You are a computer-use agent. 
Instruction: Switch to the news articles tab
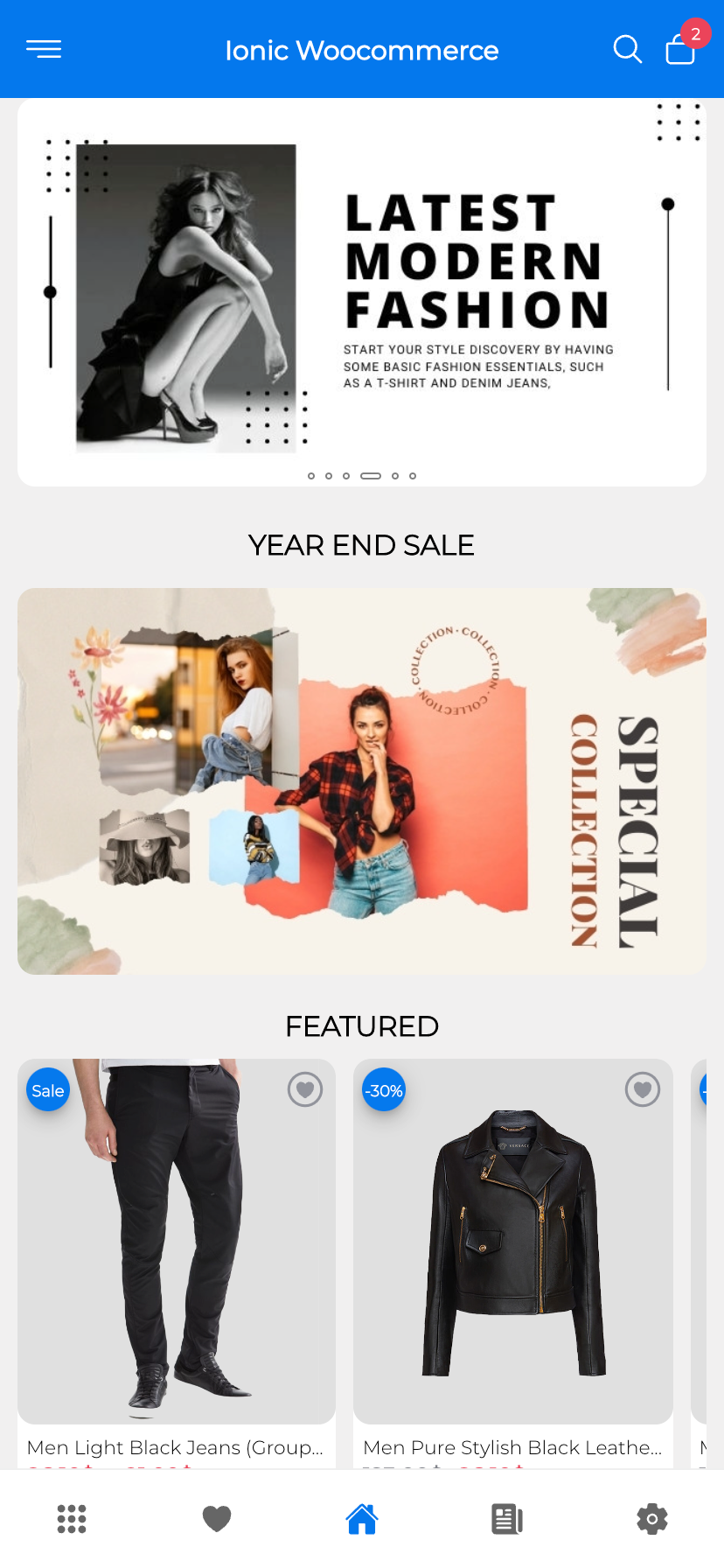(x=507, y=1519)
